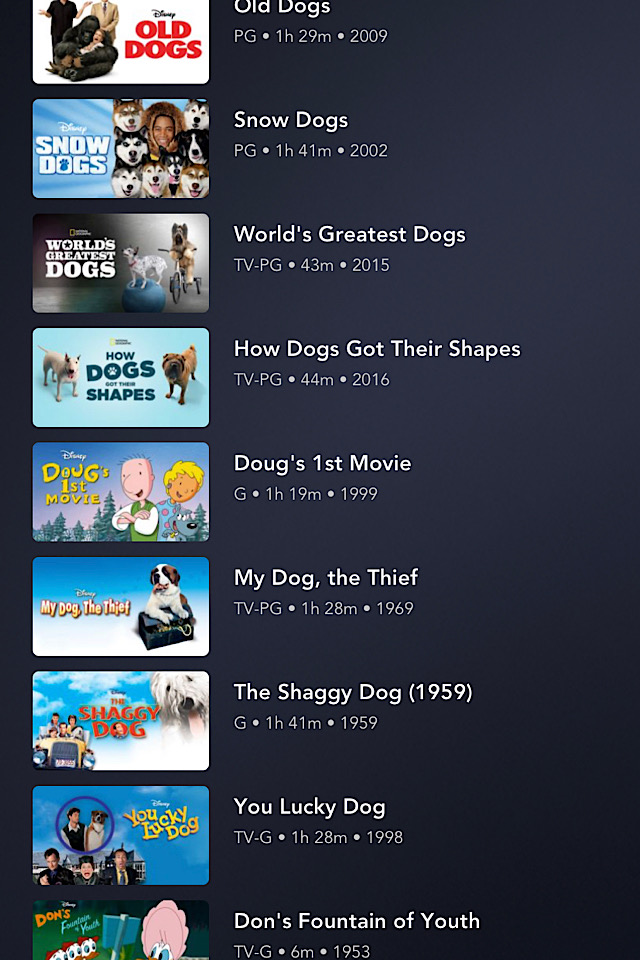640x960 pixels.
Task: Open Doug's 1st Movie
Action: [121, 492]
